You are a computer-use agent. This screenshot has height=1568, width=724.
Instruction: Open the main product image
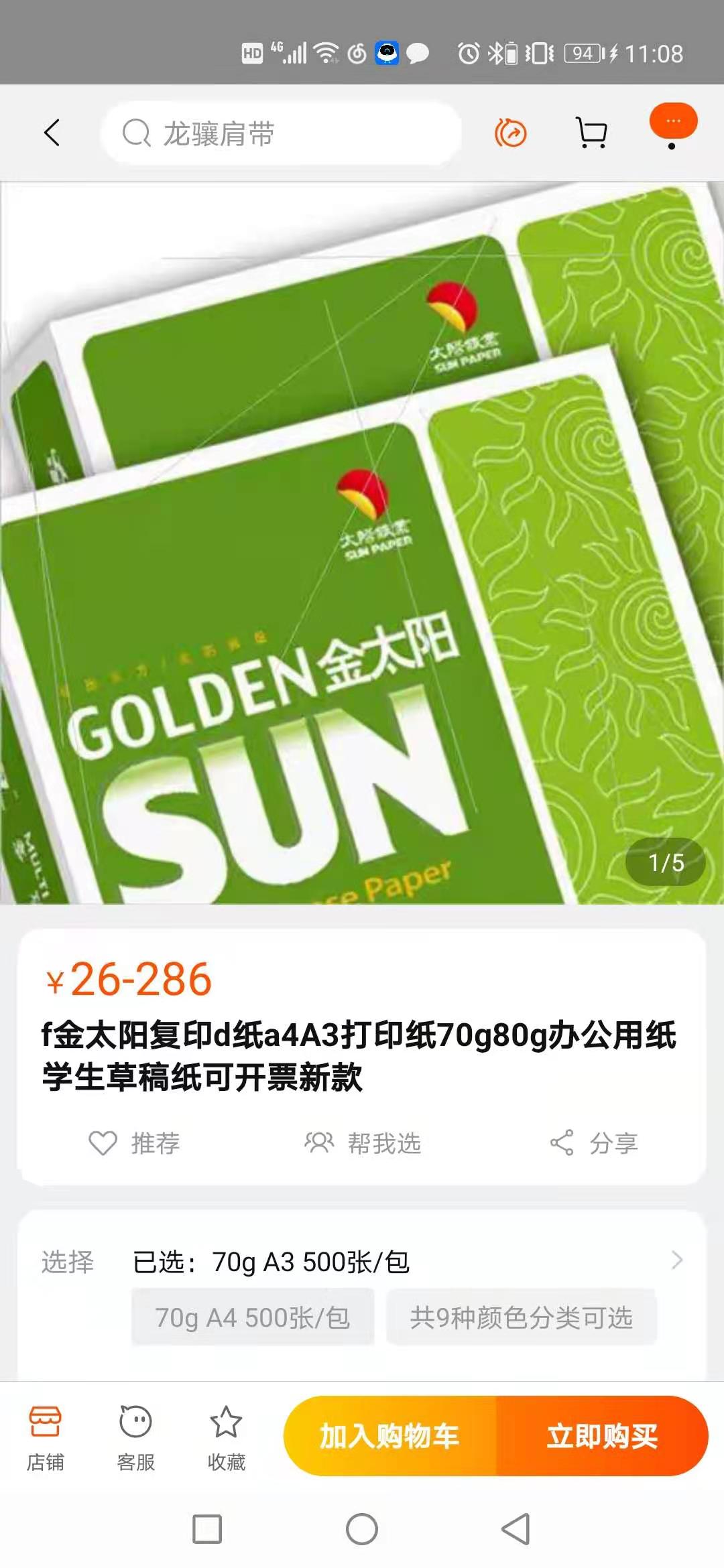click(x=362, y=543)
